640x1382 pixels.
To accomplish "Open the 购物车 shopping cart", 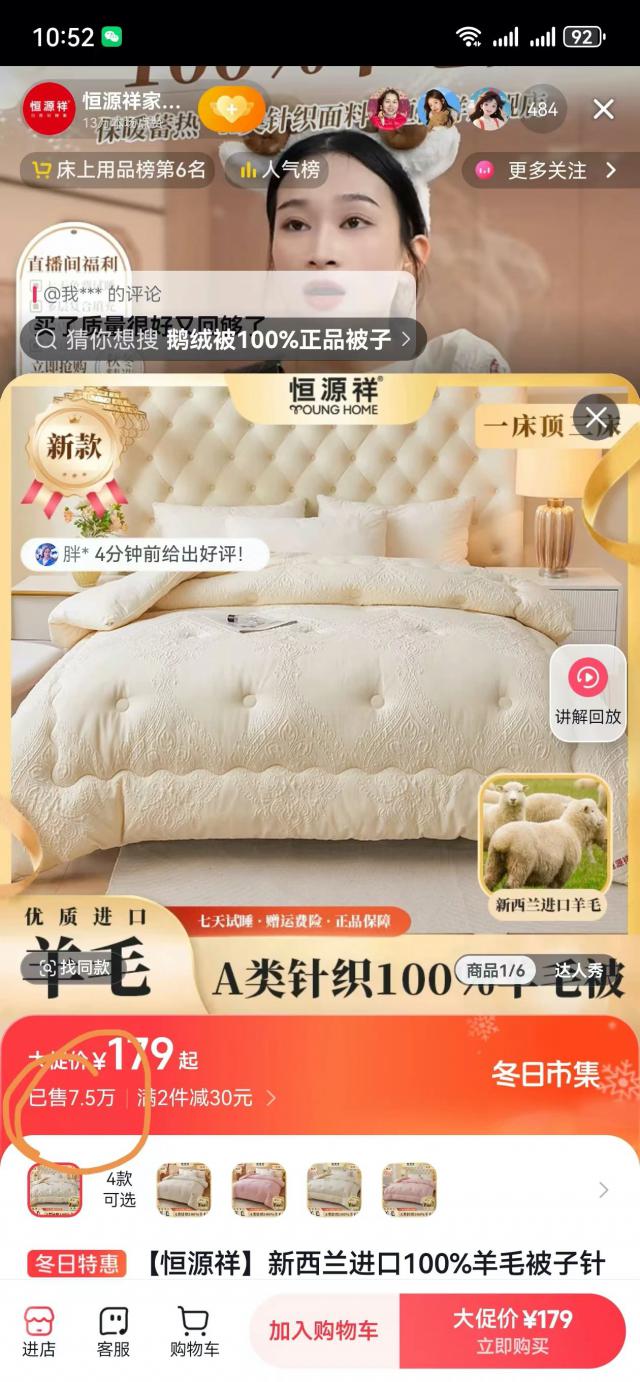I will [194, 1331].
